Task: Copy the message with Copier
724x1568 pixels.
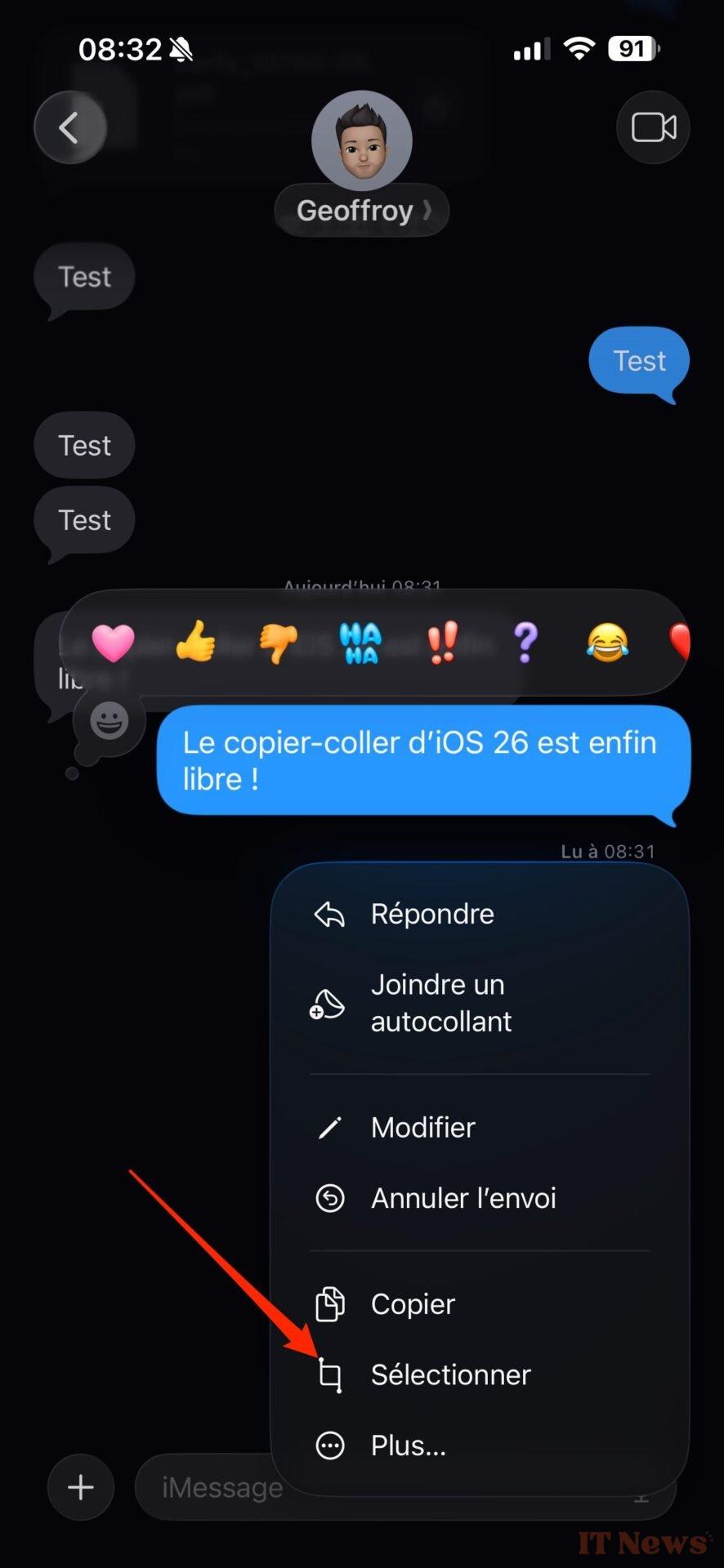Action: coord(480,1304)
